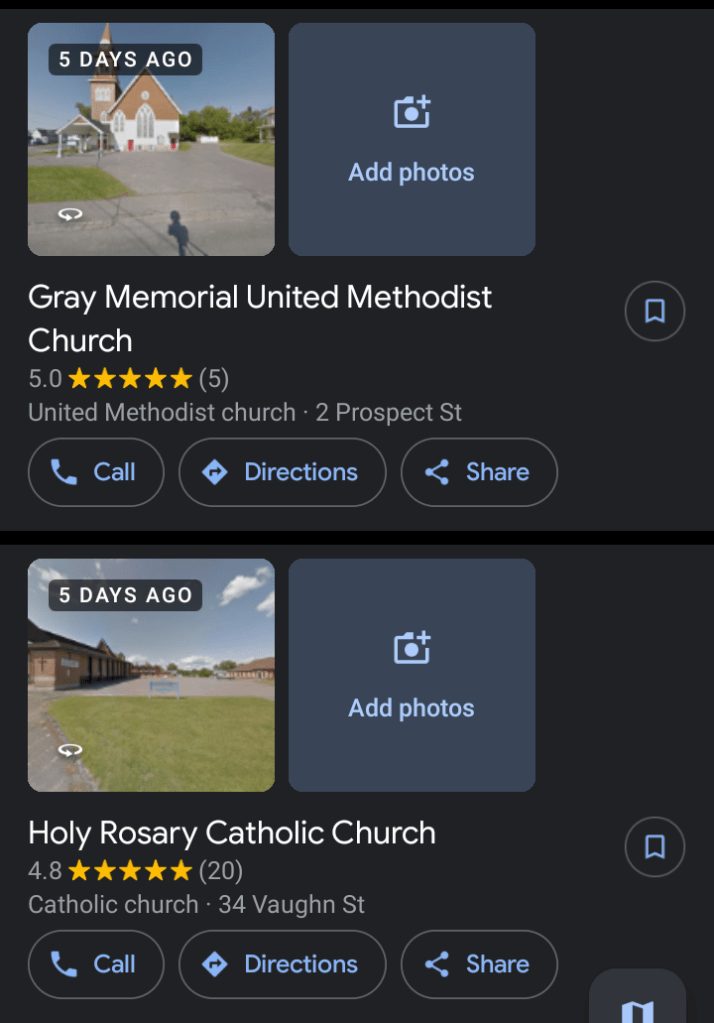
Task: Save Gray Memorial United Methodist Church bookmark
Action: click(654, 312)
